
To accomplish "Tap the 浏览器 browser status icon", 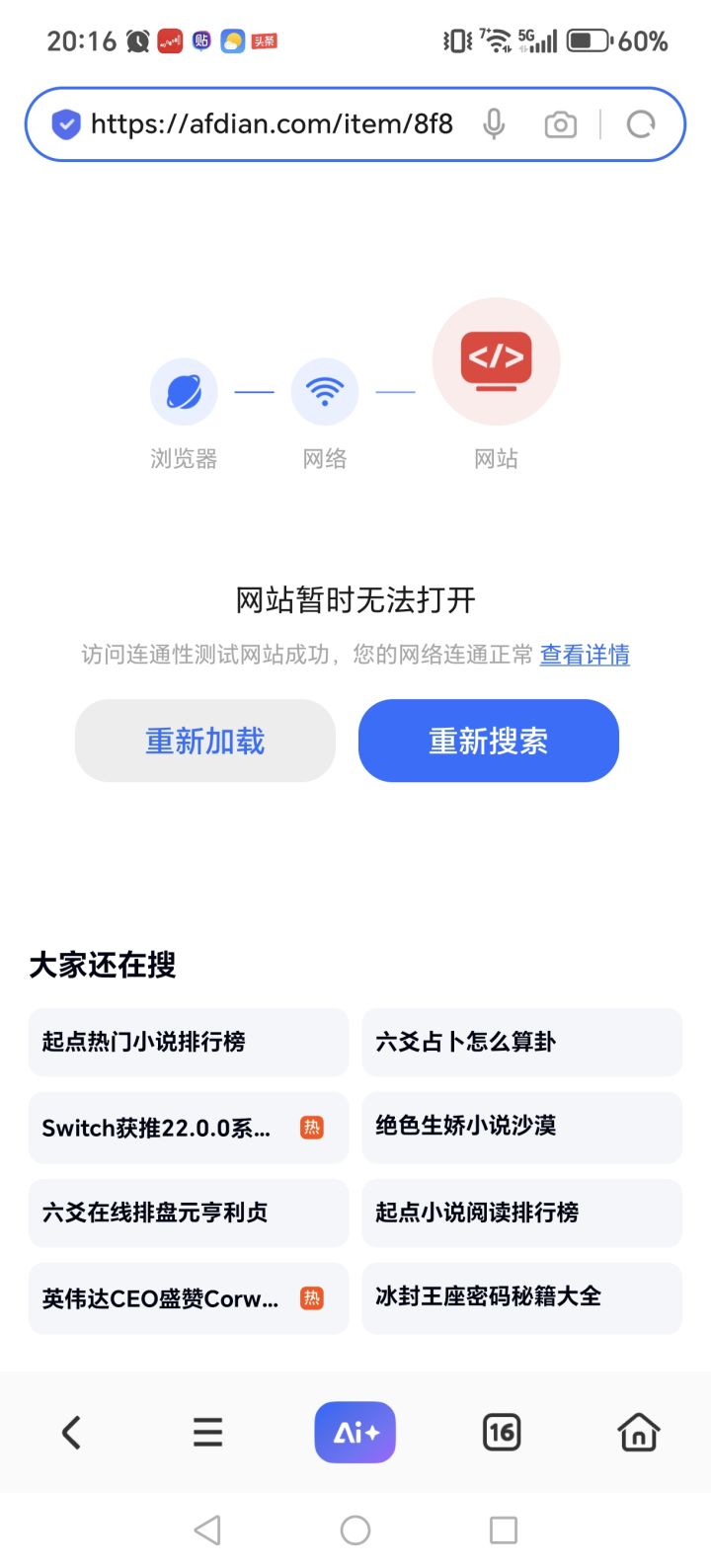I will pyautogui.click(x=183, y=391).
